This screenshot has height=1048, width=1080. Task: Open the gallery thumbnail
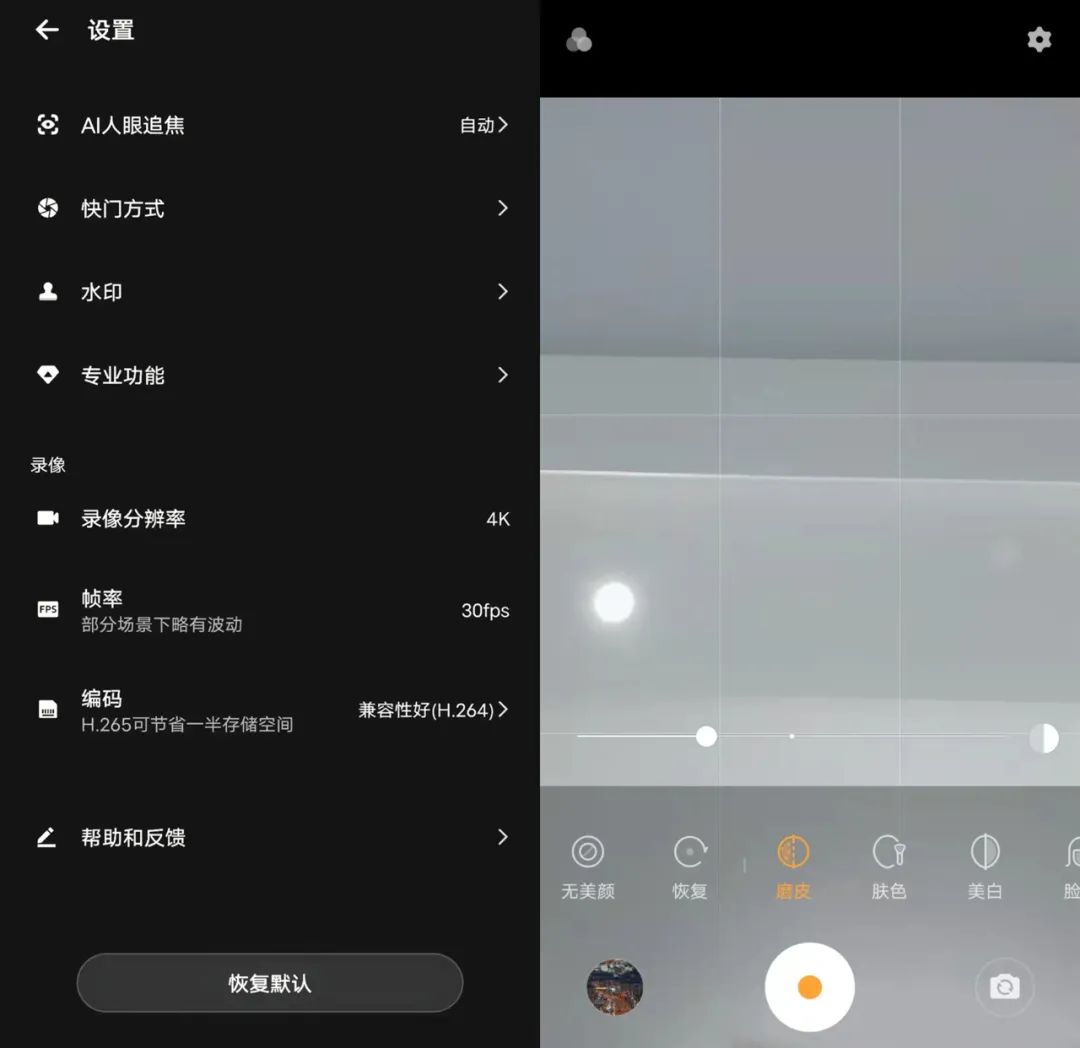point(615,987)
